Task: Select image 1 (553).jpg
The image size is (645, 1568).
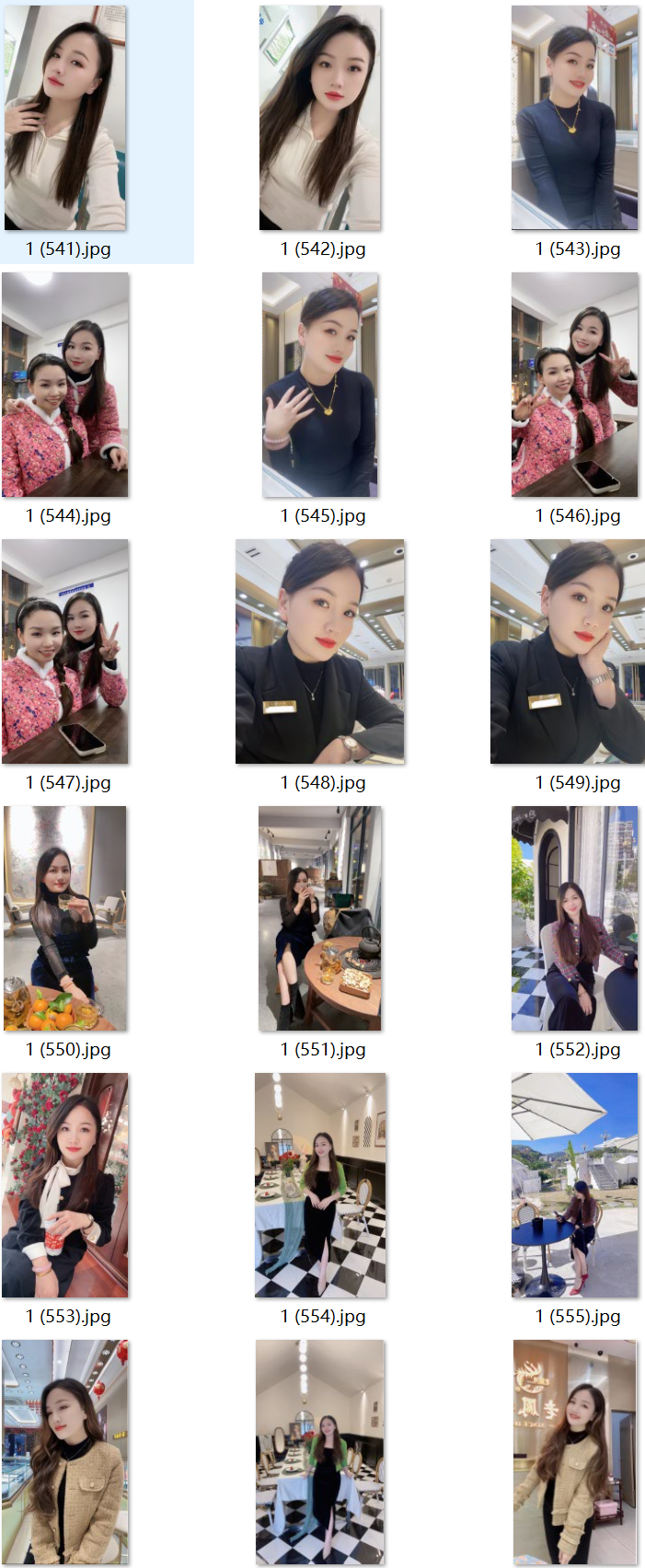Action: (x=65, y=1185)
